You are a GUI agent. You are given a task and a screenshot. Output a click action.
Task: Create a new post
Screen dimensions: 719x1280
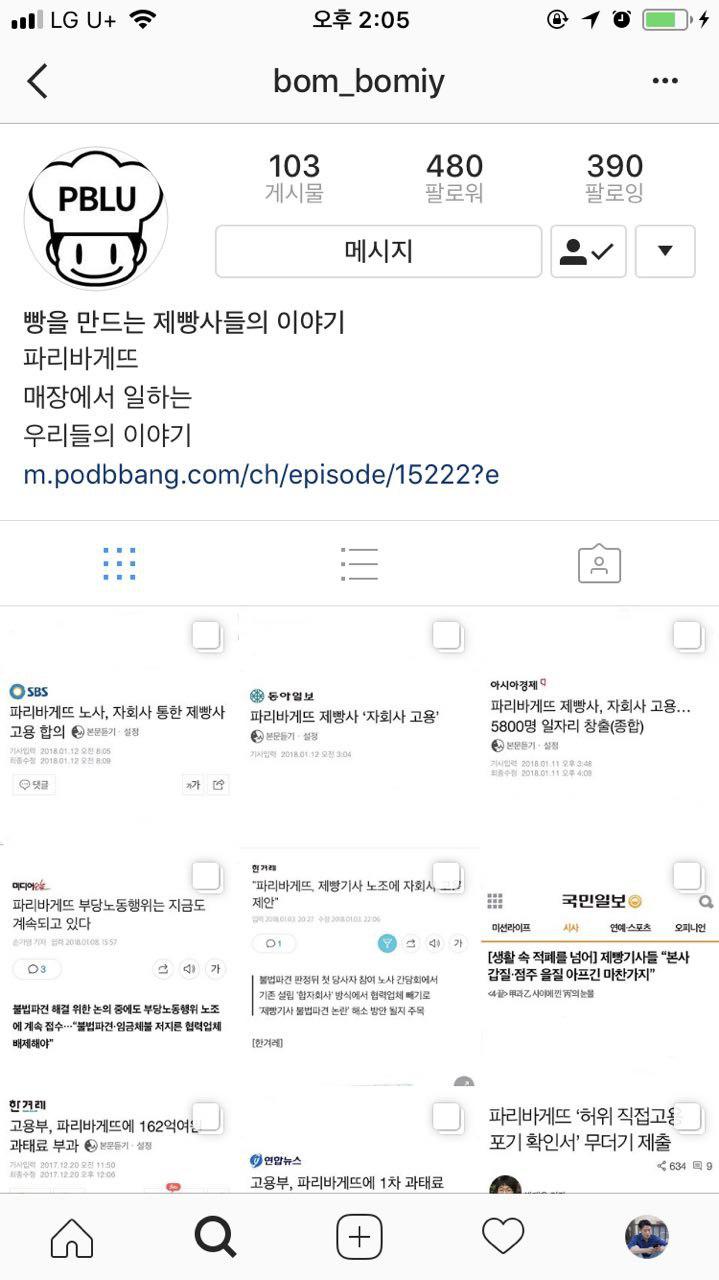(359, 1238)
